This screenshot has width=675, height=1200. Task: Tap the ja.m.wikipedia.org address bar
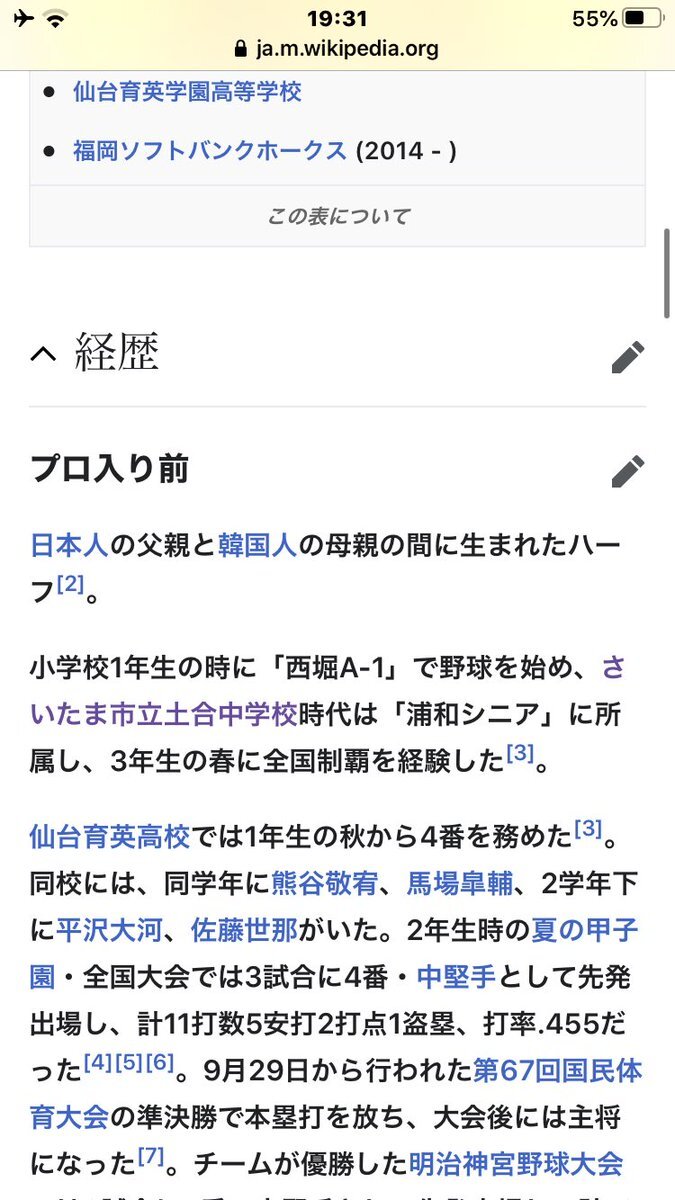coord(336,48)
